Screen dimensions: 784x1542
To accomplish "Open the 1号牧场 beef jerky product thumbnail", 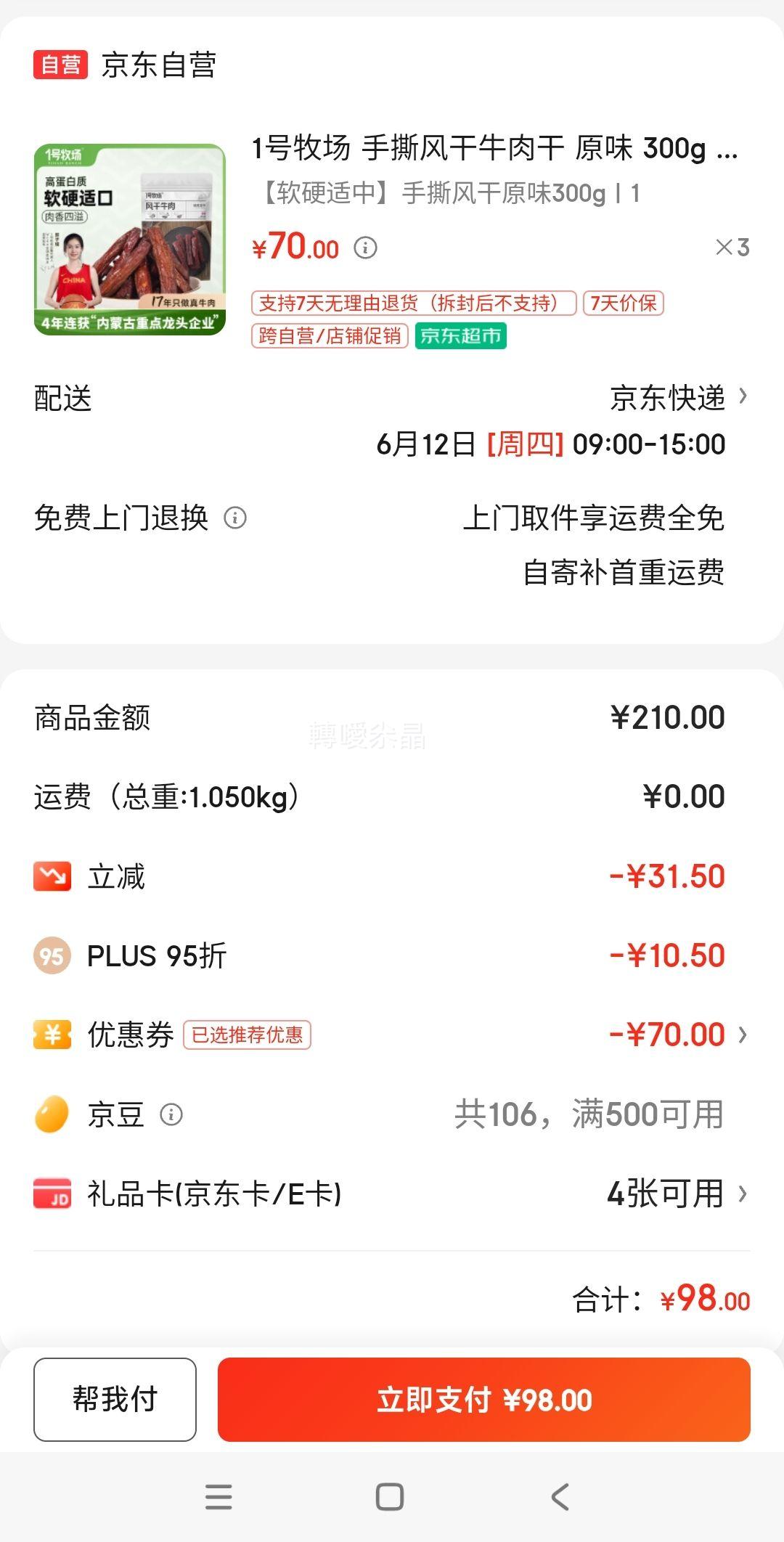I will [130, 240].
